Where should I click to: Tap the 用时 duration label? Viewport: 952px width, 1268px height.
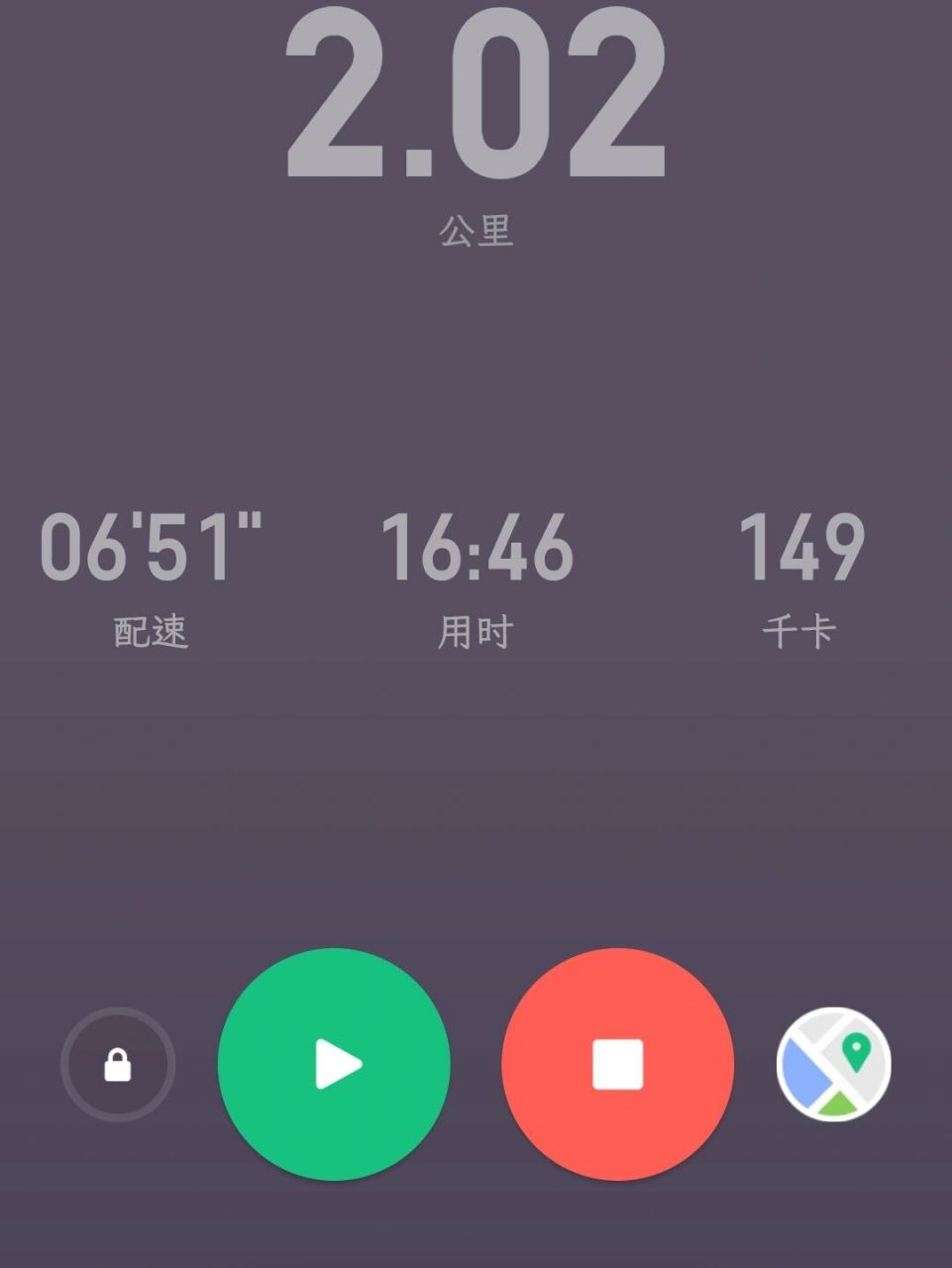(478, 631)
